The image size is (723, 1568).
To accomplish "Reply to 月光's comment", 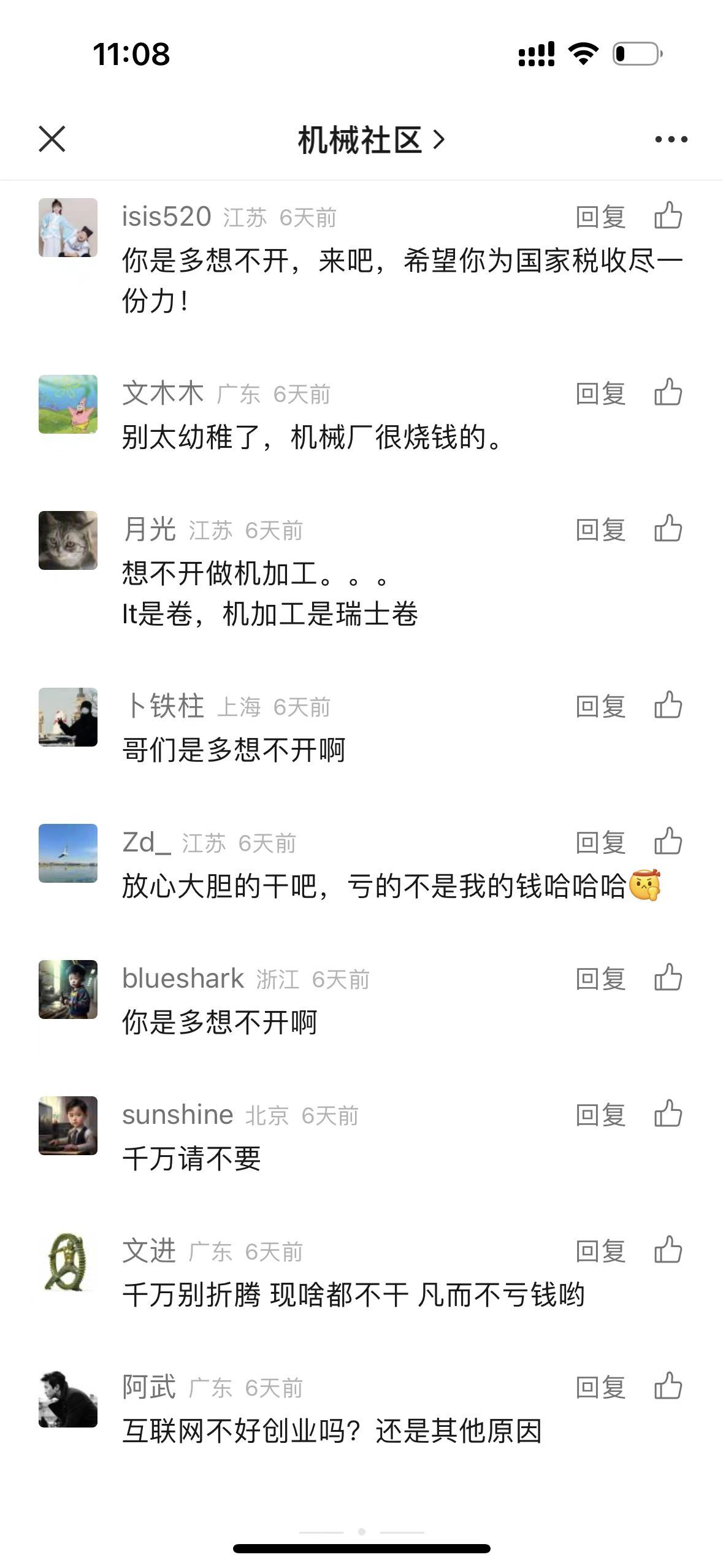I will tap(600, 529).
